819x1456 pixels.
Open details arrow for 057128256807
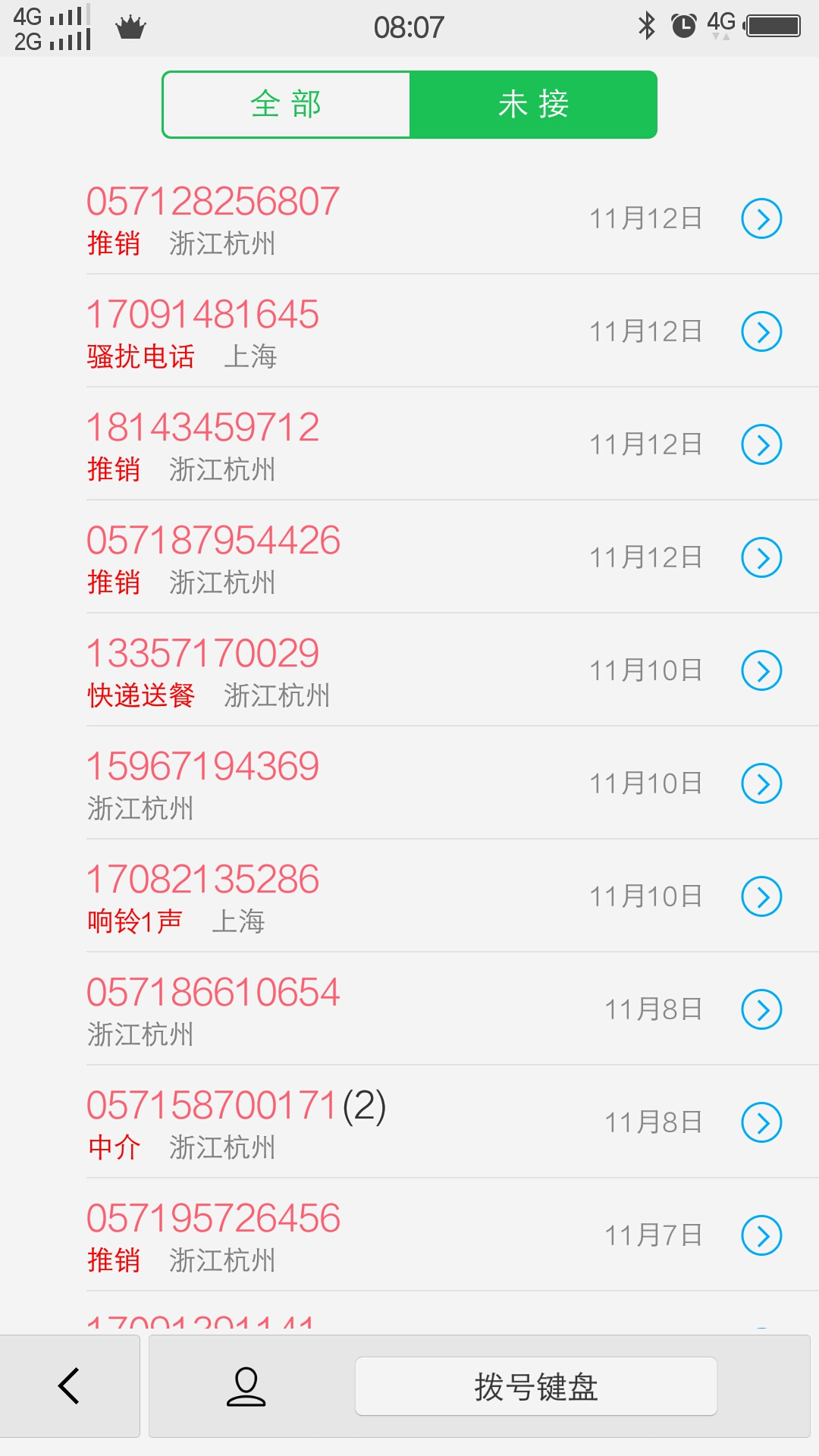click(761, 218)
